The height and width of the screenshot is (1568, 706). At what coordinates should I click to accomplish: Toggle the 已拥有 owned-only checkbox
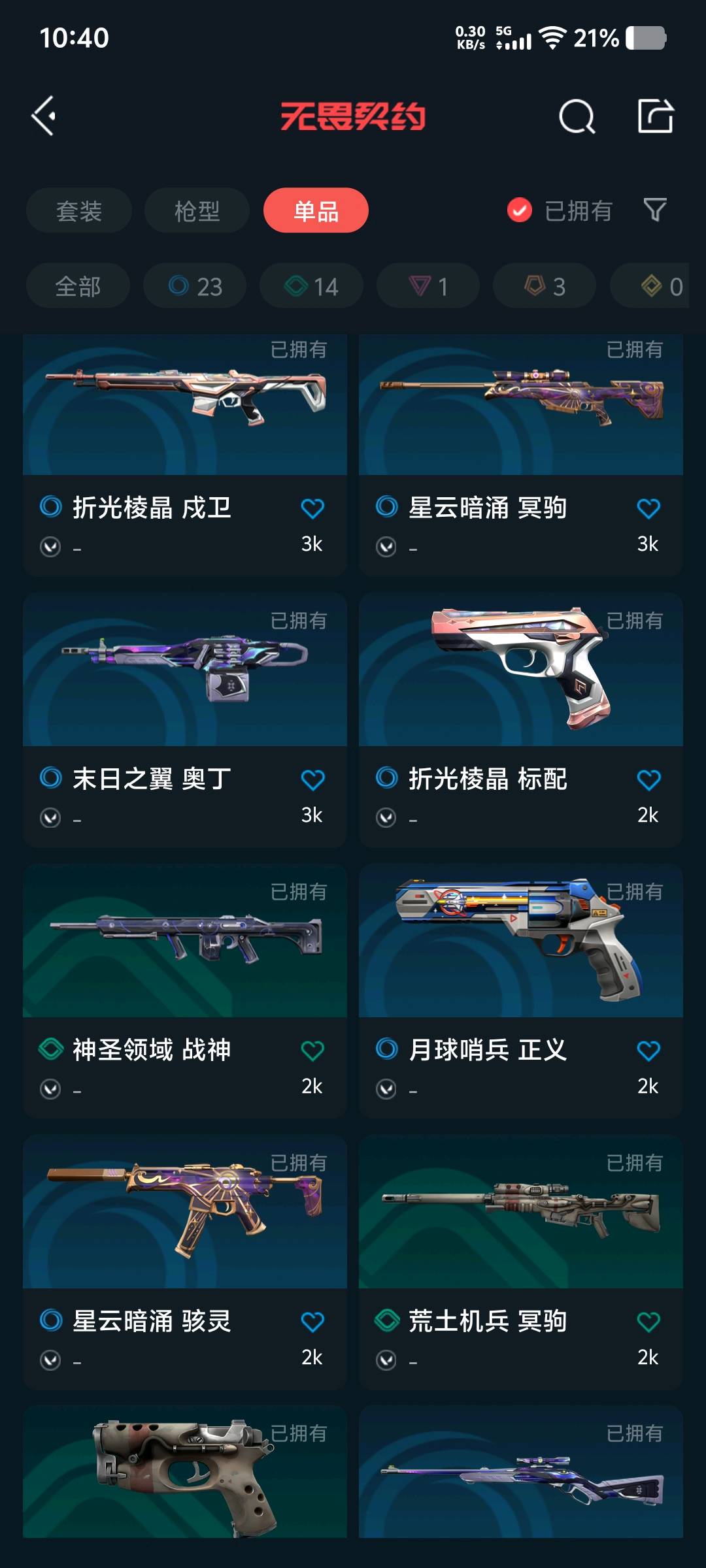pos(520,210)
